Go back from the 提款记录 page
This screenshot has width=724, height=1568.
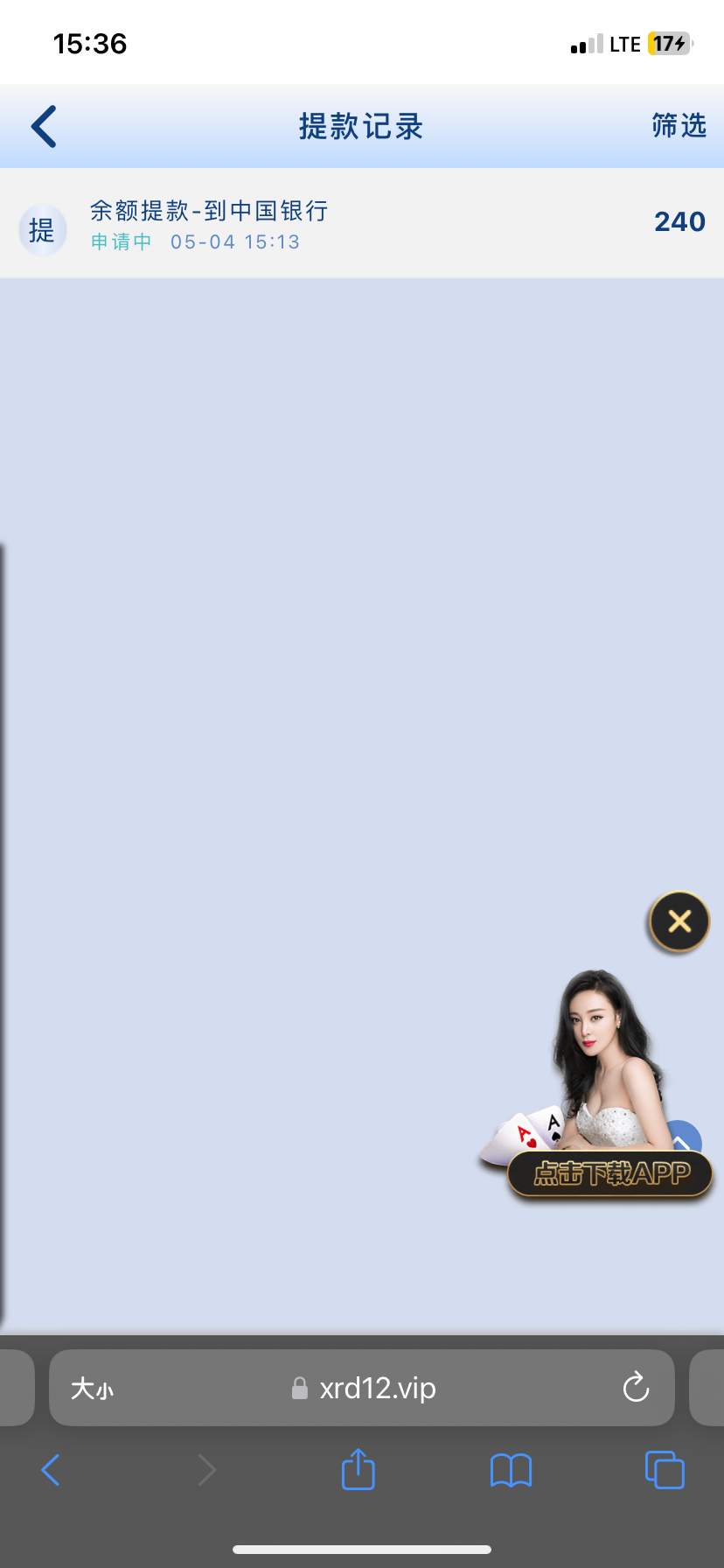(44, 127)
